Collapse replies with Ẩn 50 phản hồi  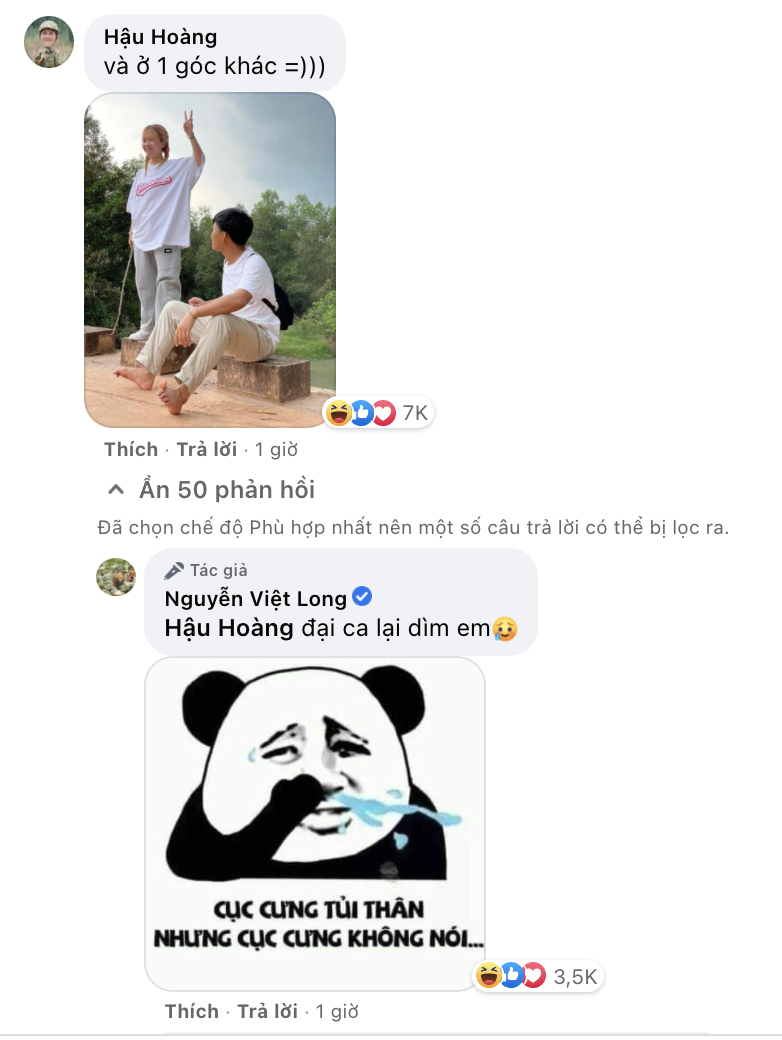click(x=211, y=489)
